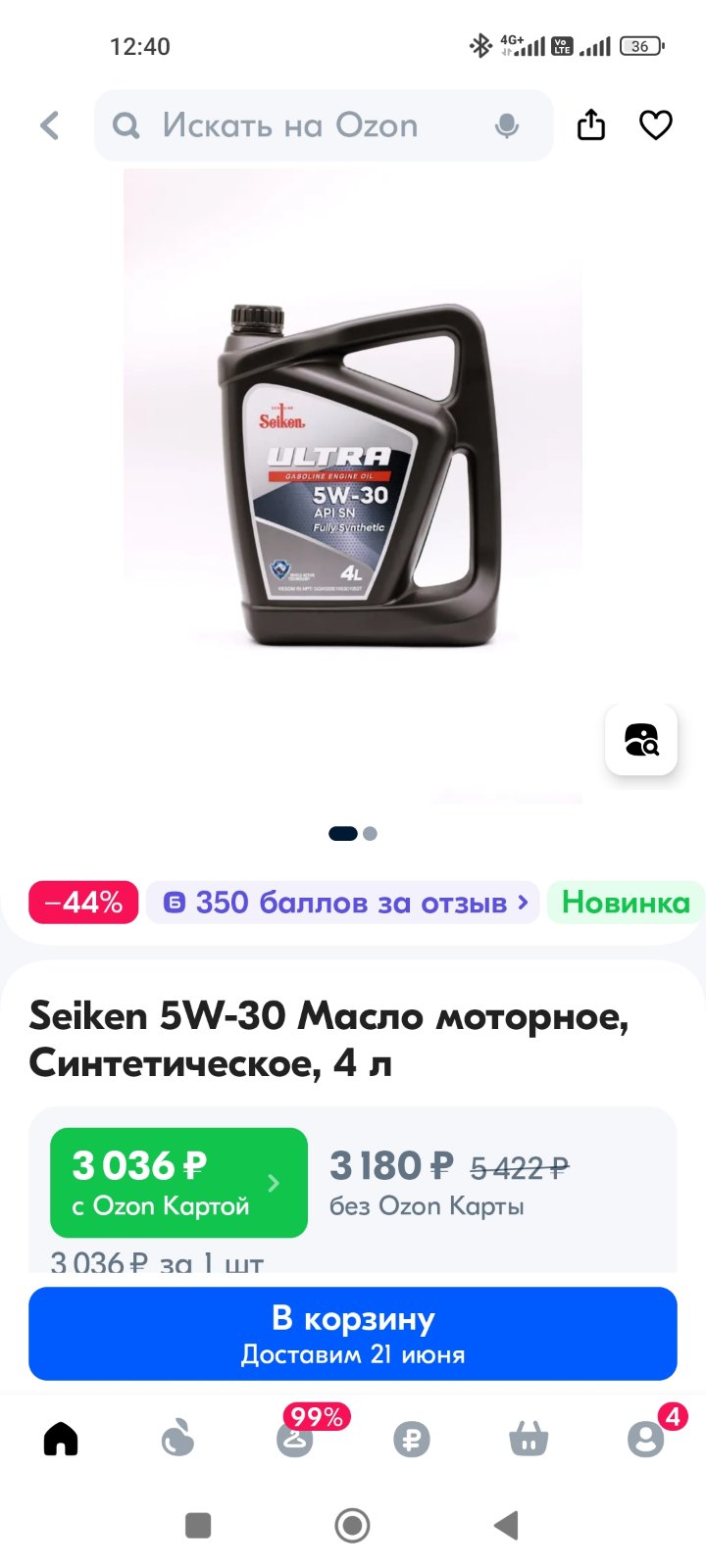Open the cart tab
The image size is (706, 1568).
529,1440
